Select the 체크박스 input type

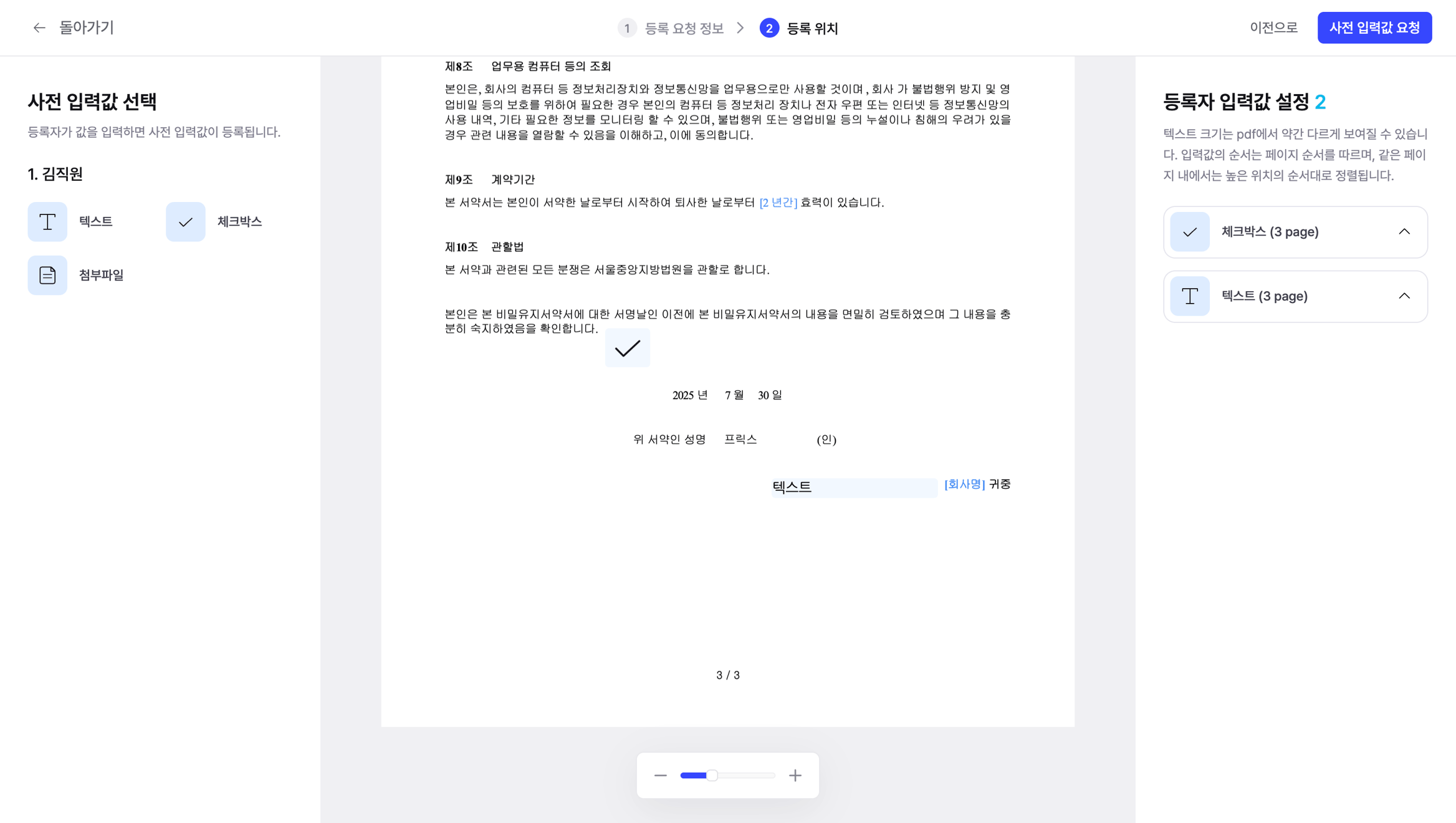click(186, 222)
